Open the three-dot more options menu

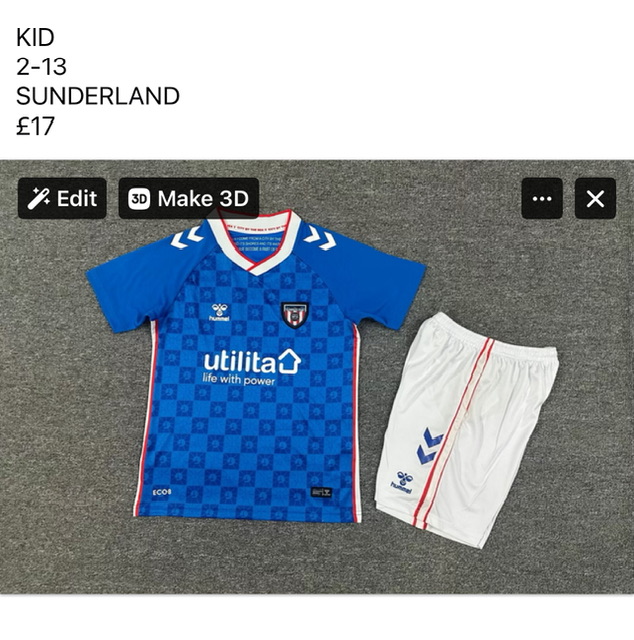pos(542,198)
